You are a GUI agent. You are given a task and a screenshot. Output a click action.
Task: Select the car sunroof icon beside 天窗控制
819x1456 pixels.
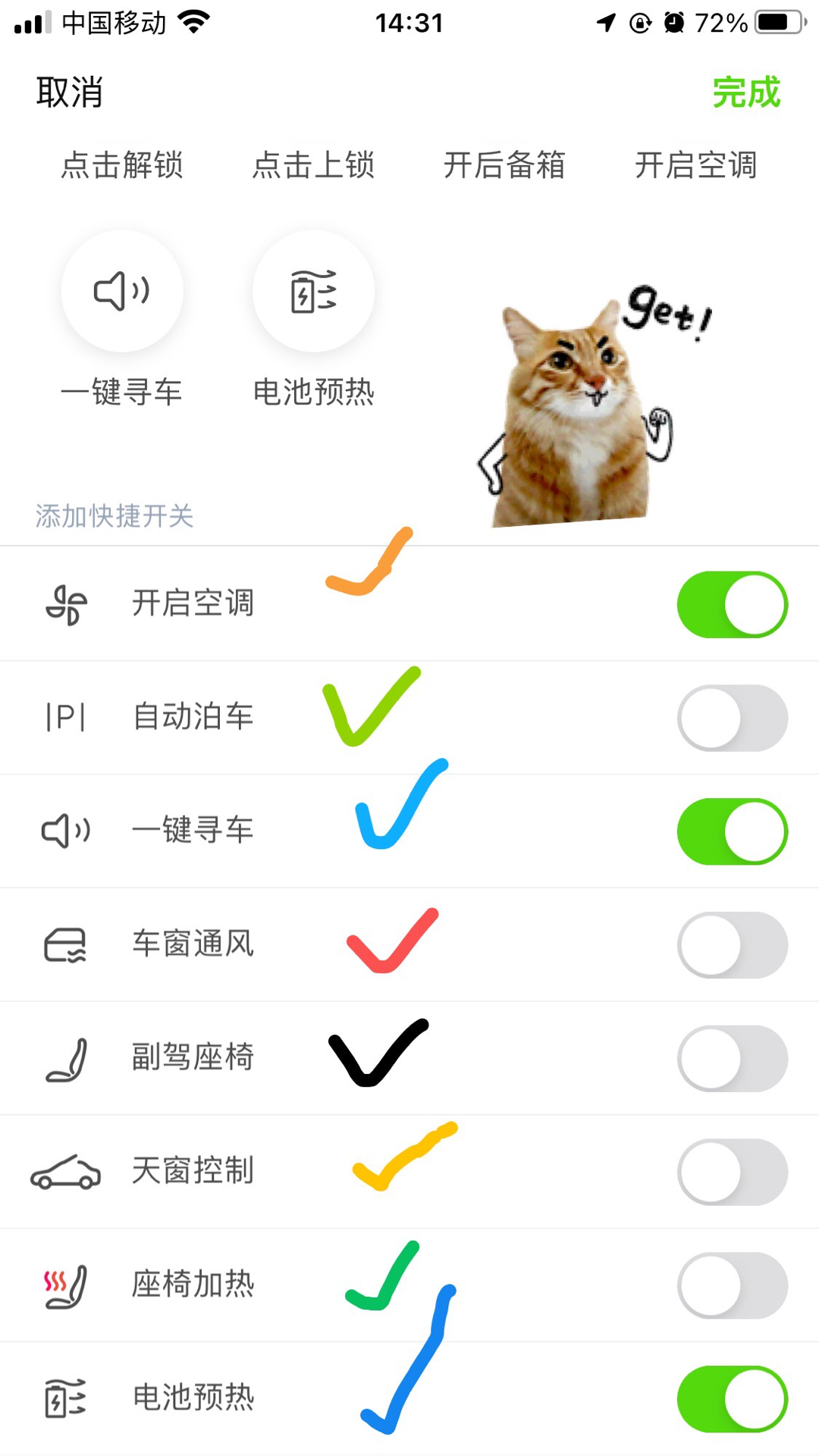pyautogui.click(x=67, y=1171)
